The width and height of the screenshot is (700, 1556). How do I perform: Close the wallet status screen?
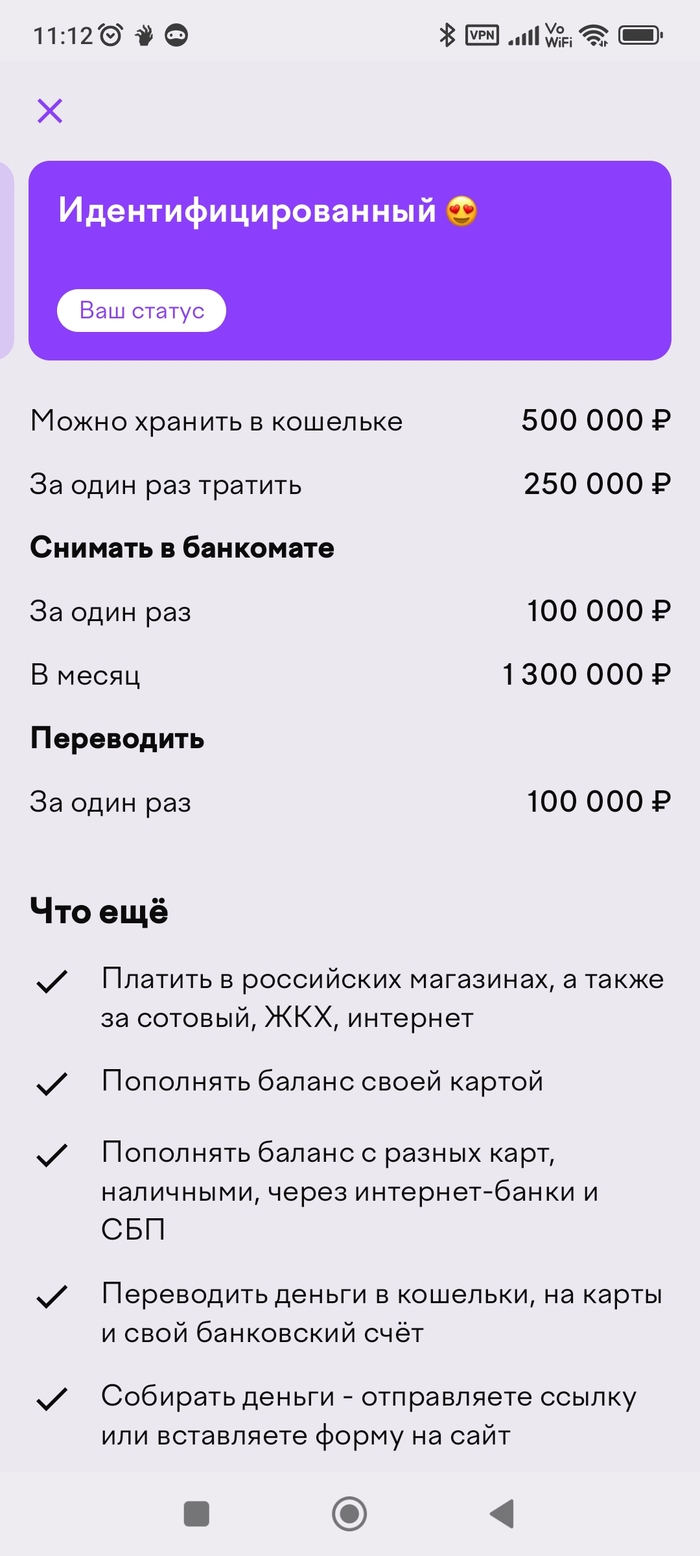[x=49, y=111]
